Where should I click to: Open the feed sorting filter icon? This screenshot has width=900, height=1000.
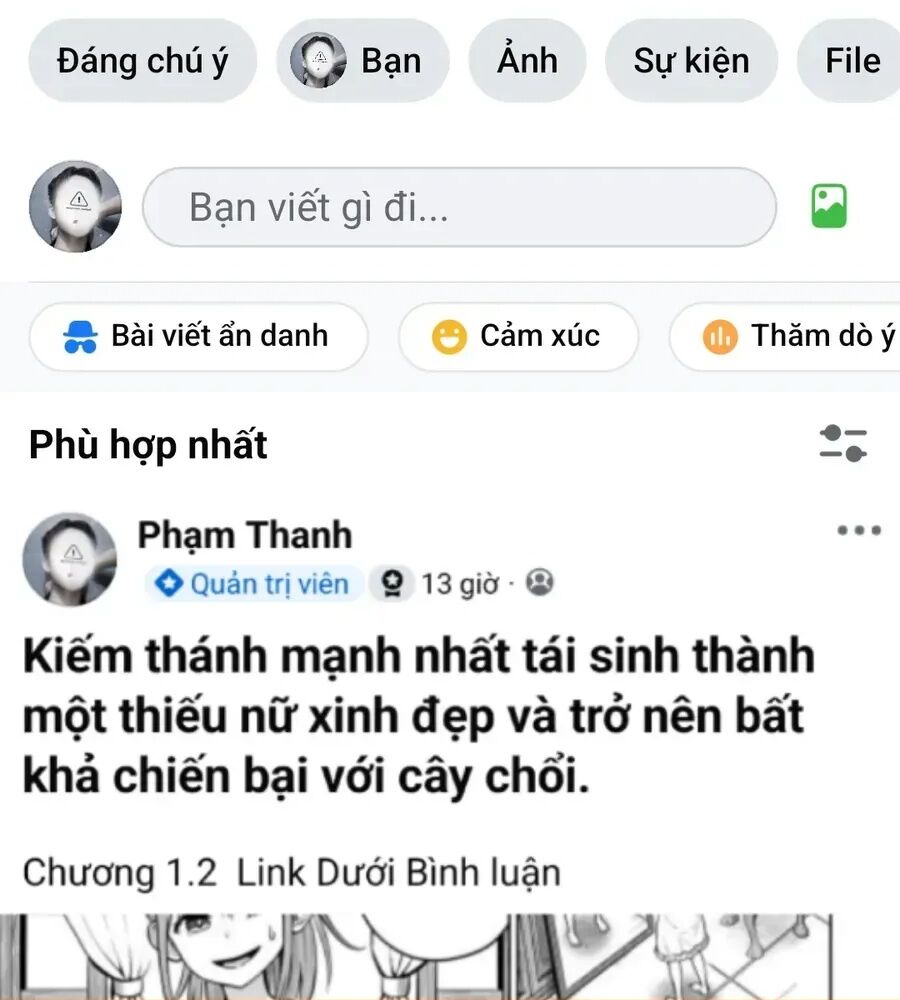842,443
